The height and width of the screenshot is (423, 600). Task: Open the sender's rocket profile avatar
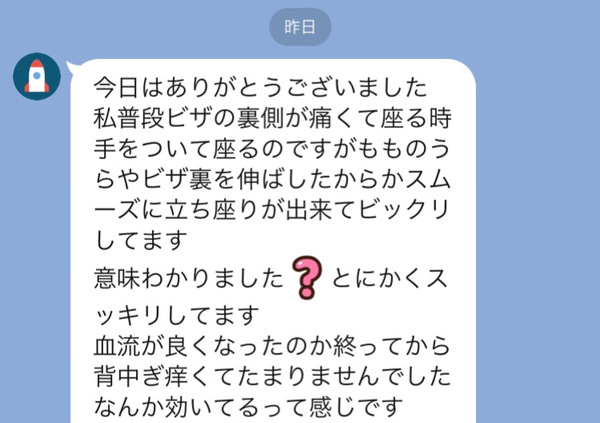click(x=37, y=77)
